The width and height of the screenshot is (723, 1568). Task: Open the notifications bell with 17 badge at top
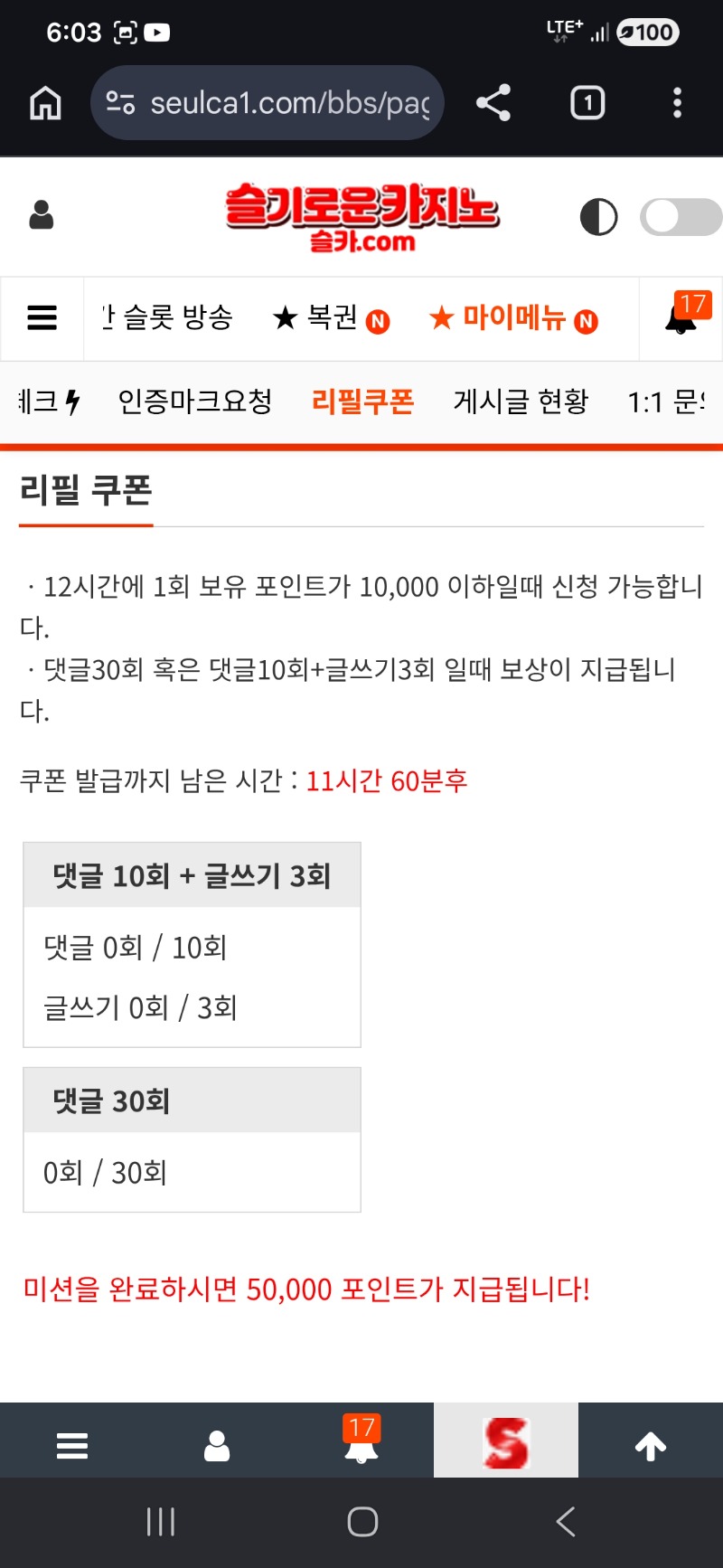[x=681, y=318]
